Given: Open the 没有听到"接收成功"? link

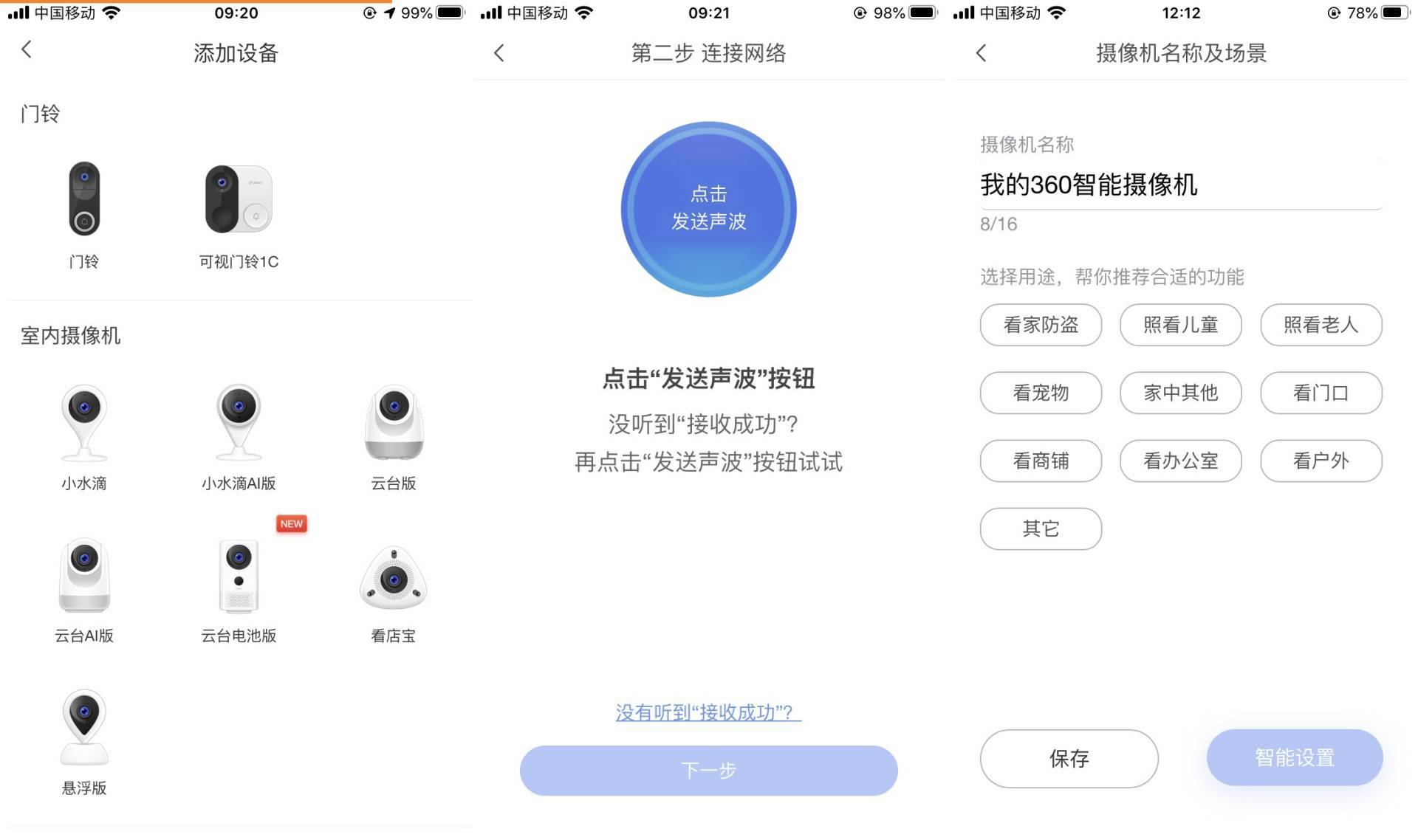Looking at the screenshot, I should [708, 712].
